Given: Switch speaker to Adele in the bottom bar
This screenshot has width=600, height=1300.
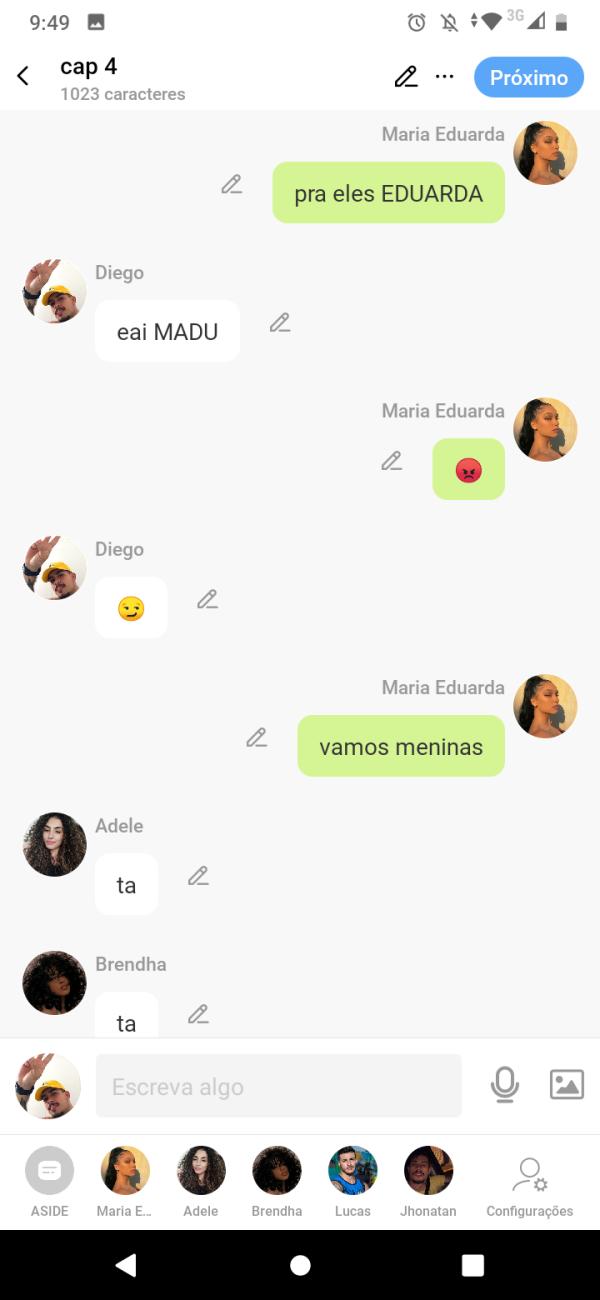Looking at the screenshot, I should (x=201, y=1180).
